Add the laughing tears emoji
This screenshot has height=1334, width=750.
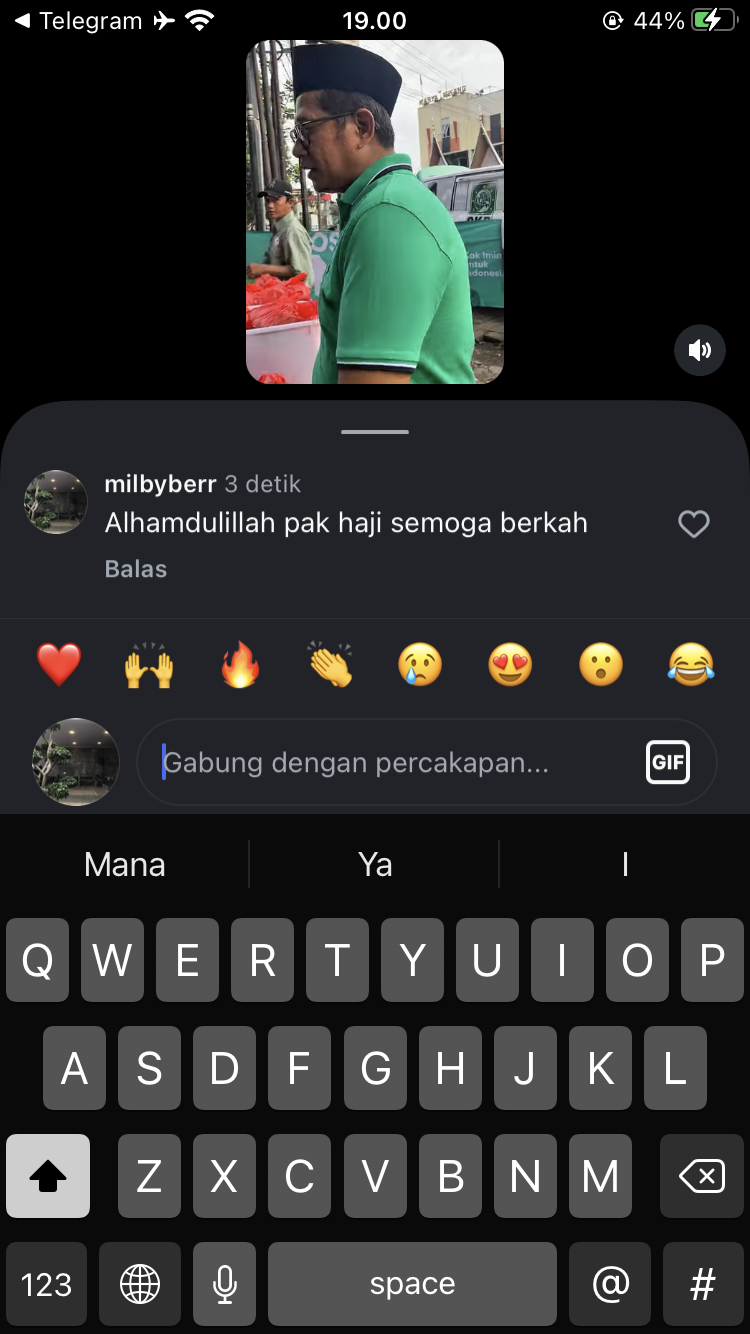[x=691, y=664]
